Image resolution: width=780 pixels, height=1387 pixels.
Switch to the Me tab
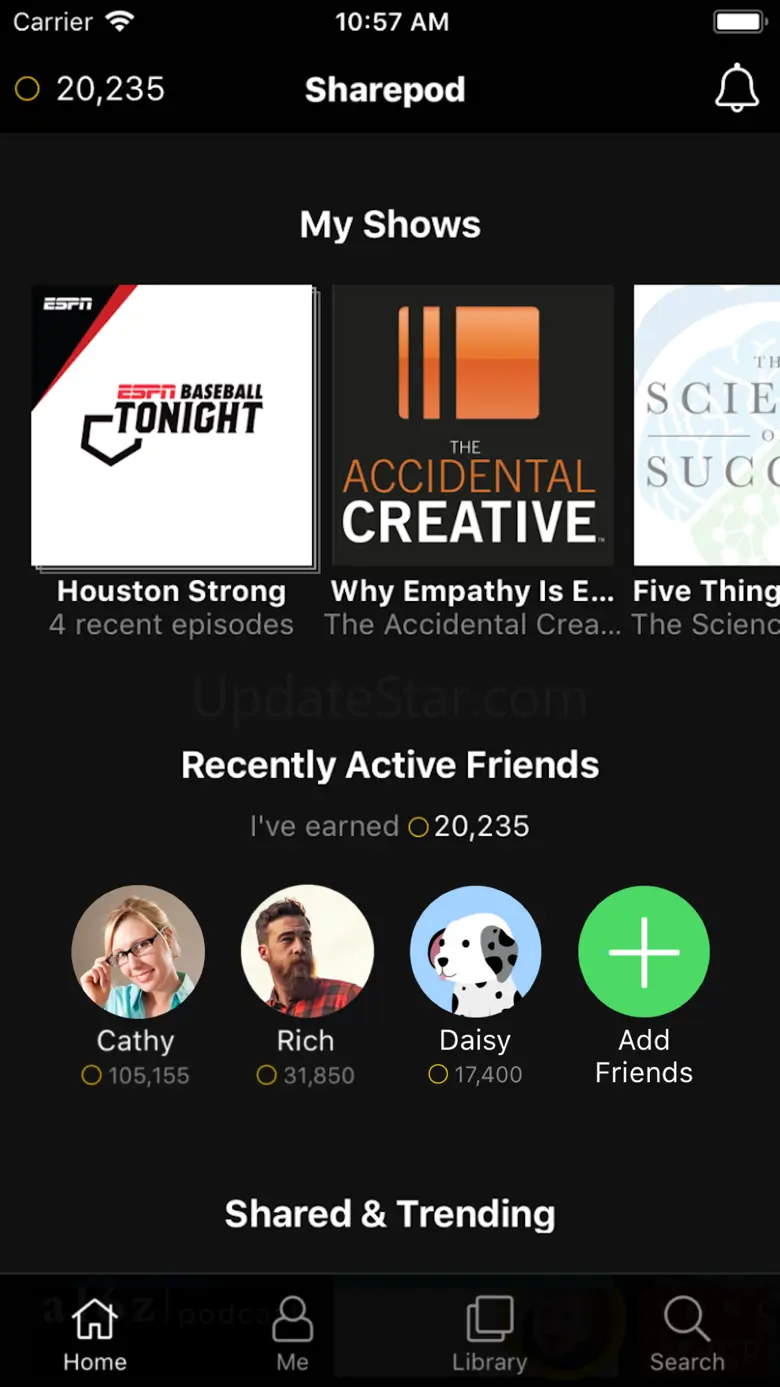pyautogui.click(x=292, y=1333)
